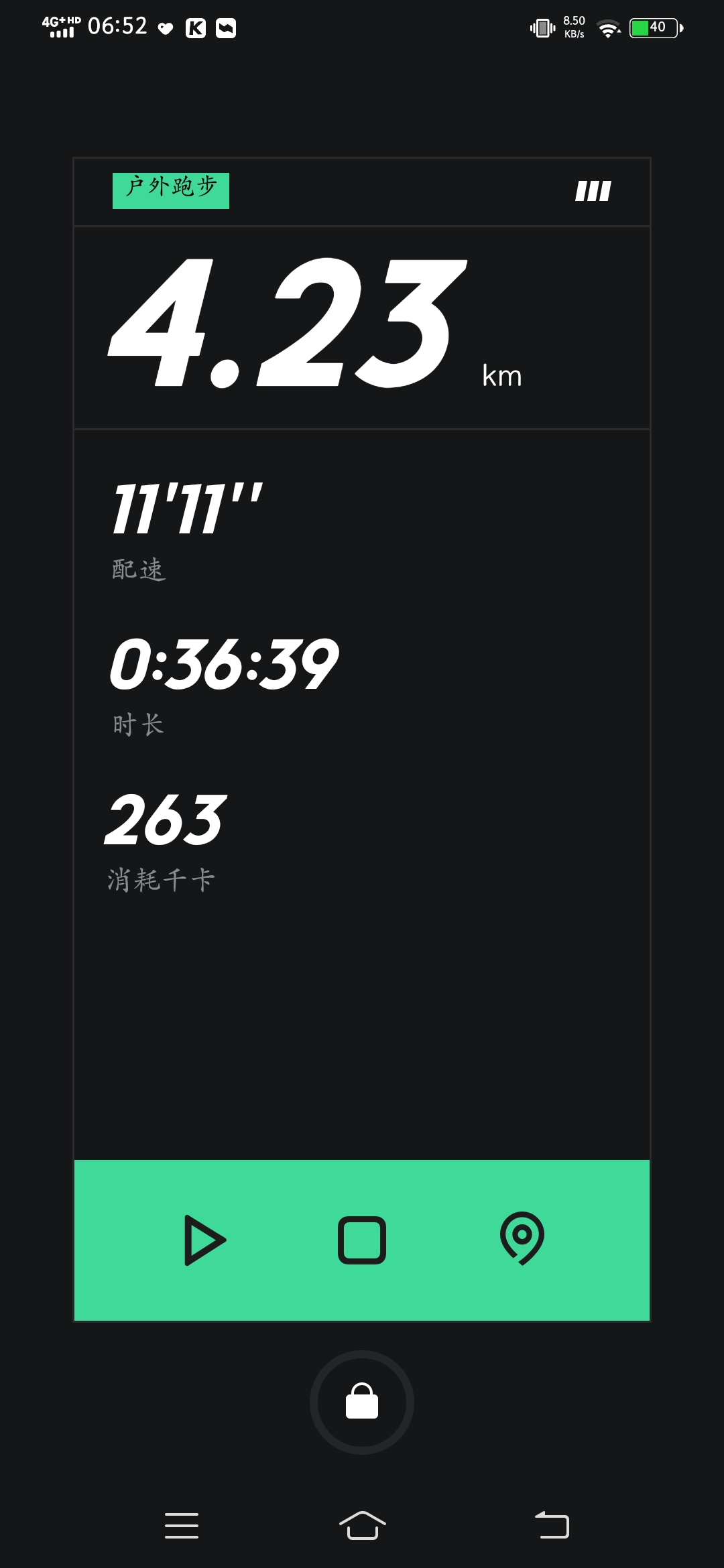Go to the system home screen

(362, 1525)
